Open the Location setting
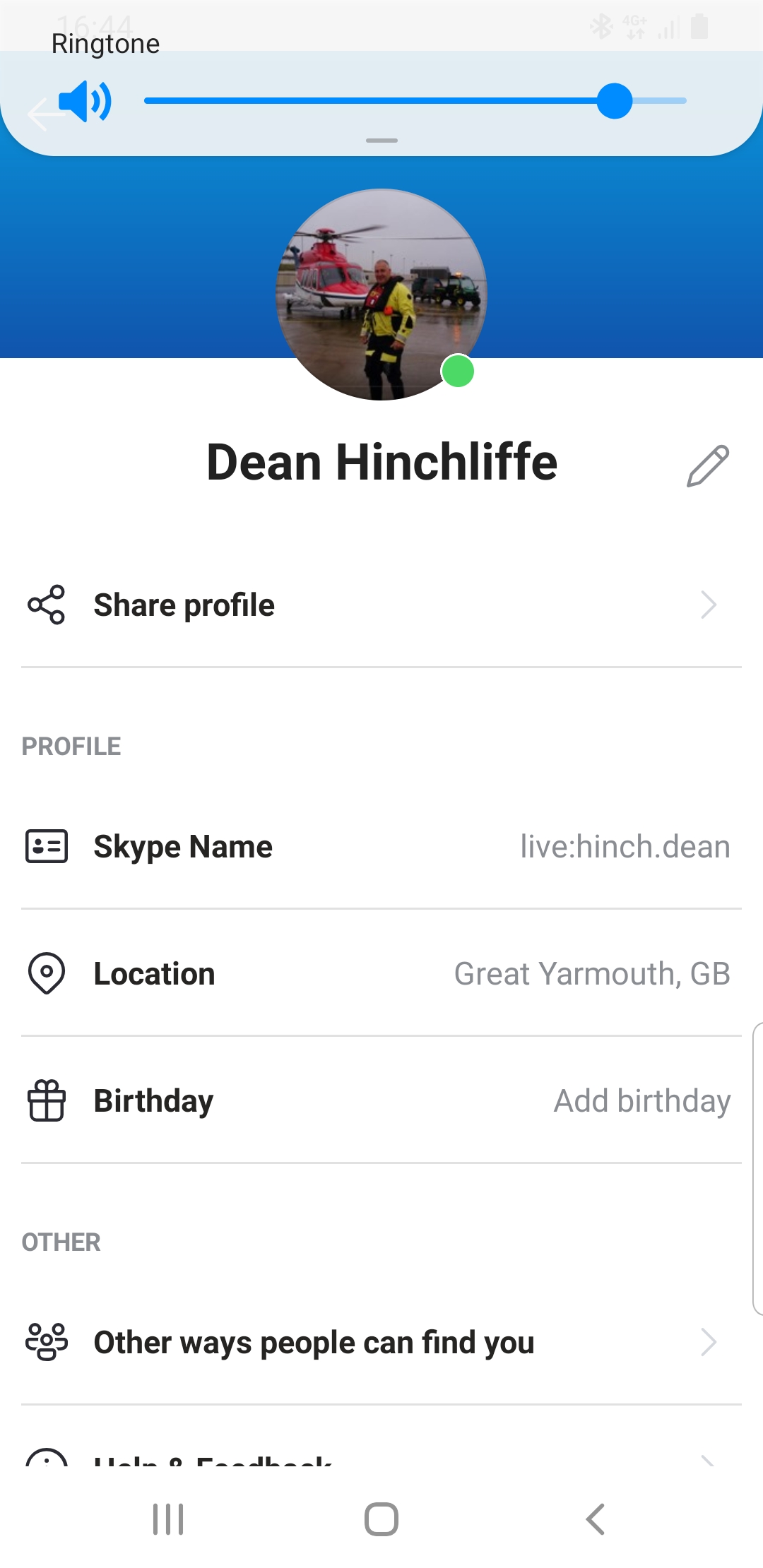 tap(381, 973)
